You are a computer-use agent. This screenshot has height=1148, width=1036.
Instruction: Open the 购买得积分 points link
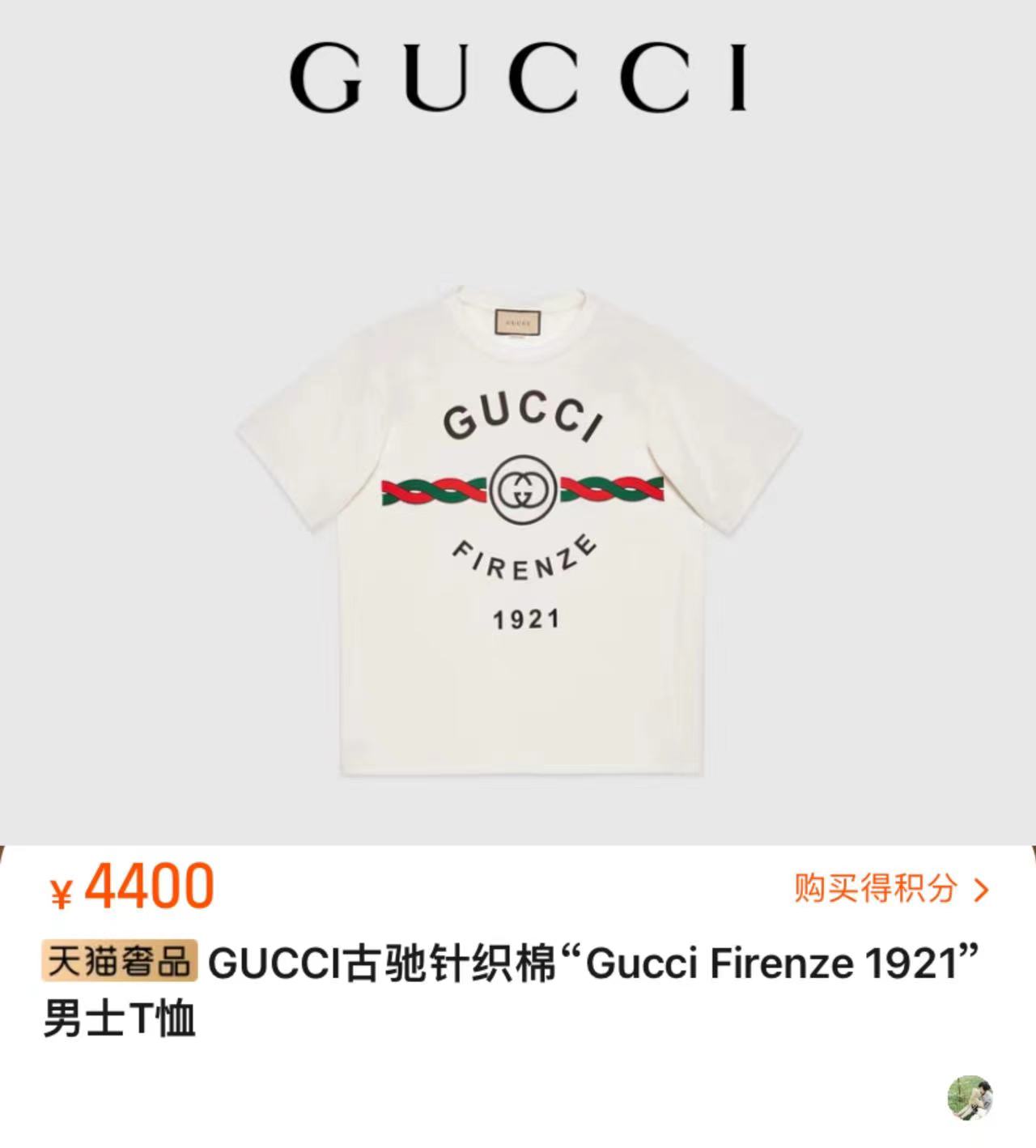point(890,889)
